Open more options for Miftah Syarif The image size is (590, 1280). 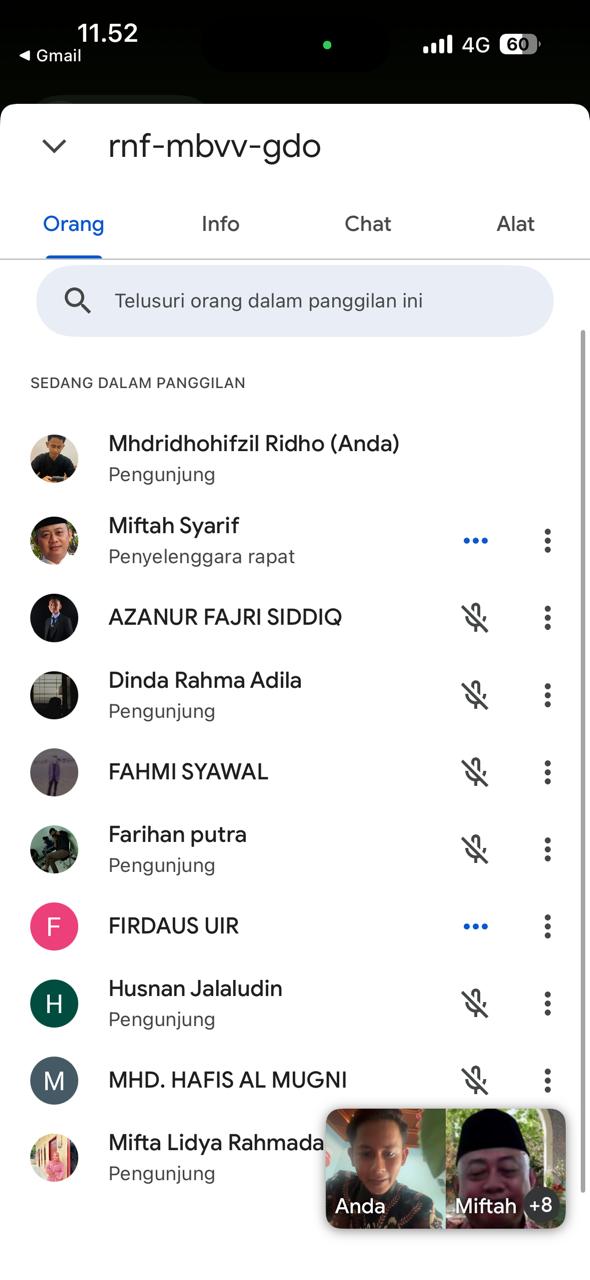(547, 541)
